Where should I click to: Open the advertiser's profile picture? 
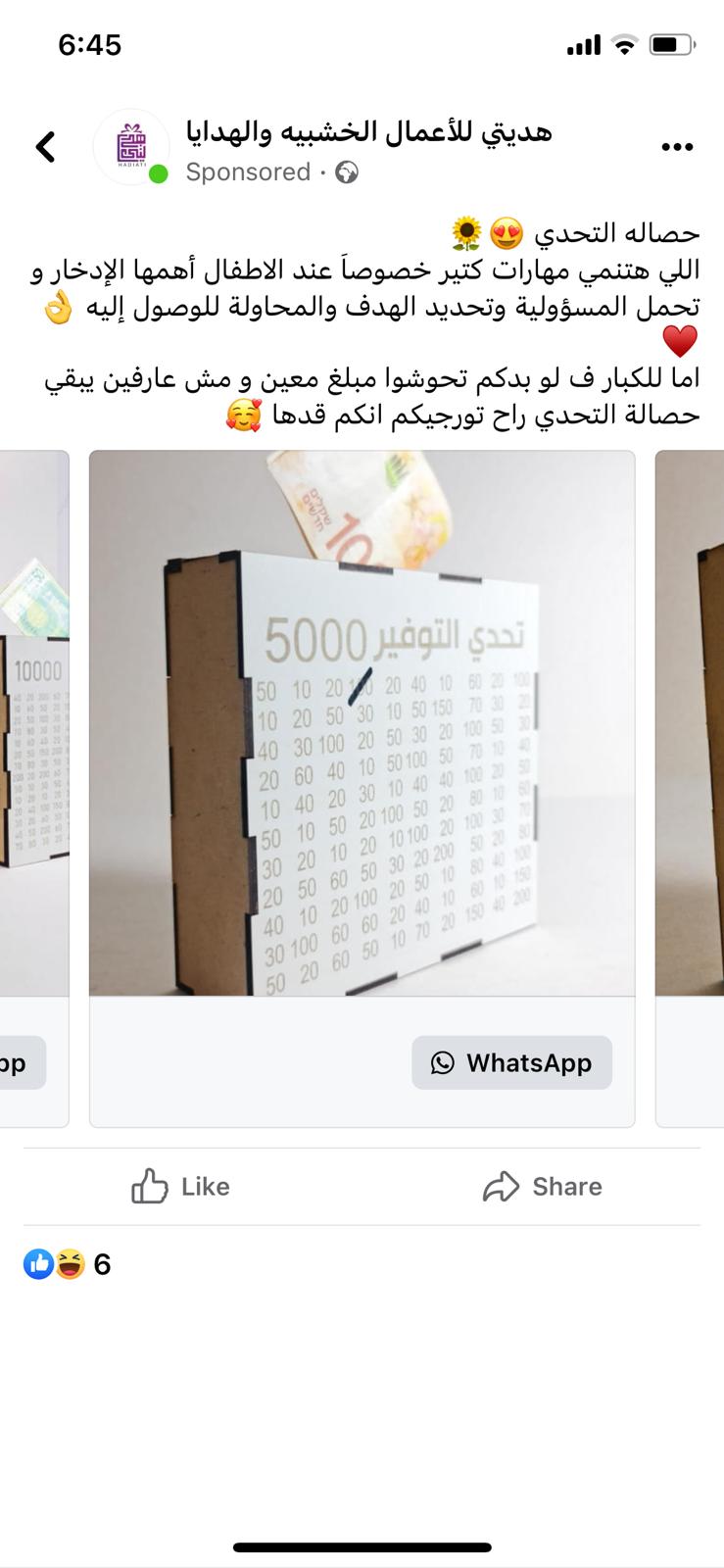[x=131, y=147]
